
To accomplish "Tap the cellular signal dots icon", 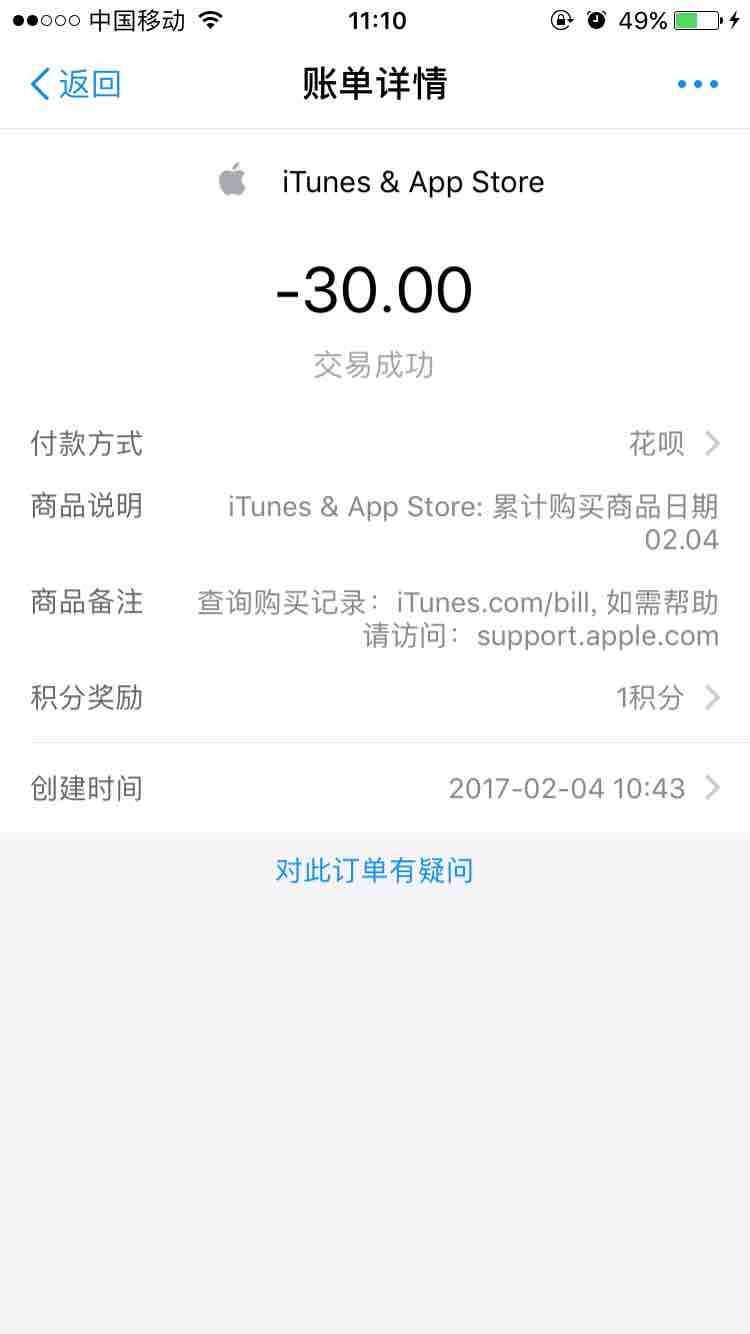I will 44,19.
